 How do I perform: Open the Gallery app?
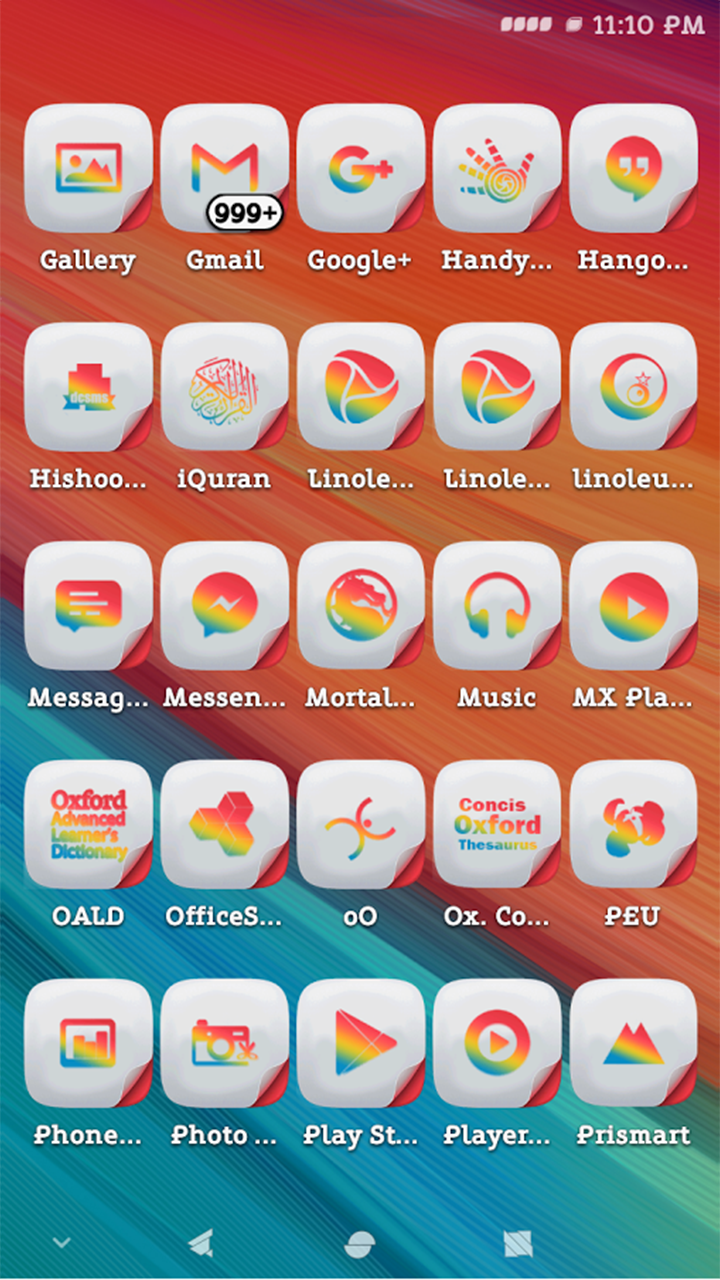[x=88, y=165]
